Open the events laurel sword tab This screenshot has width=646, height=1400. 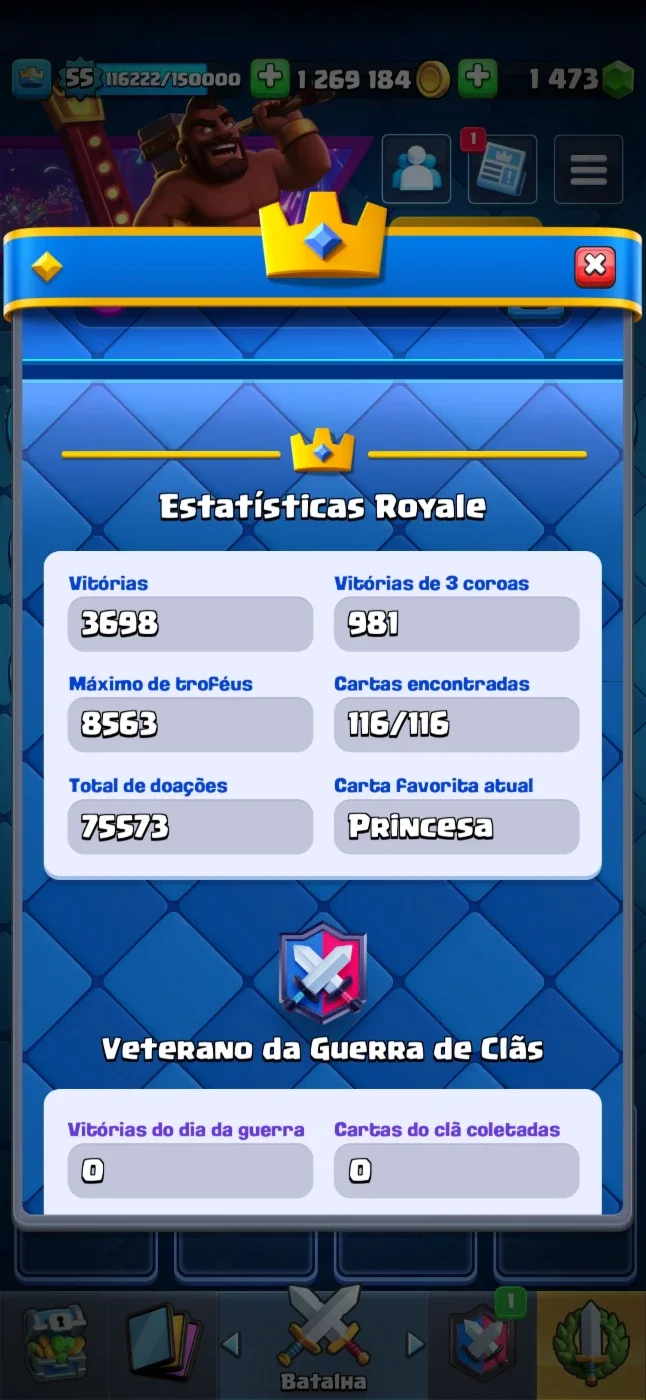click(592, 1342)
